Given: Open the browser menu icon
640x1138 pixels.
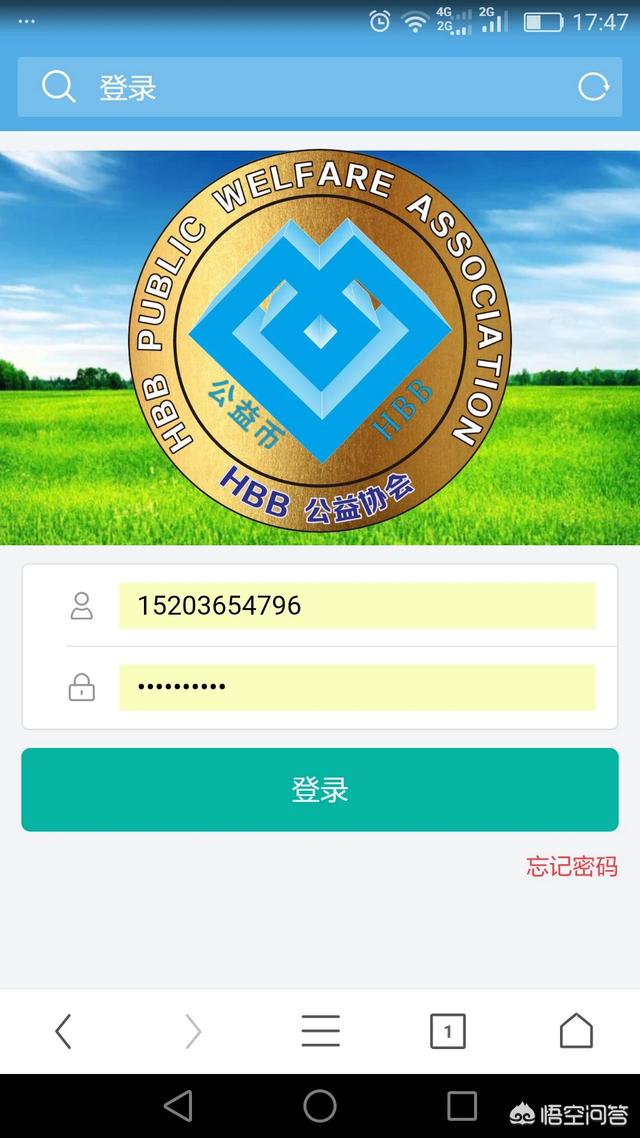Looking at the screenshot, I should (x=320, y=1031).
